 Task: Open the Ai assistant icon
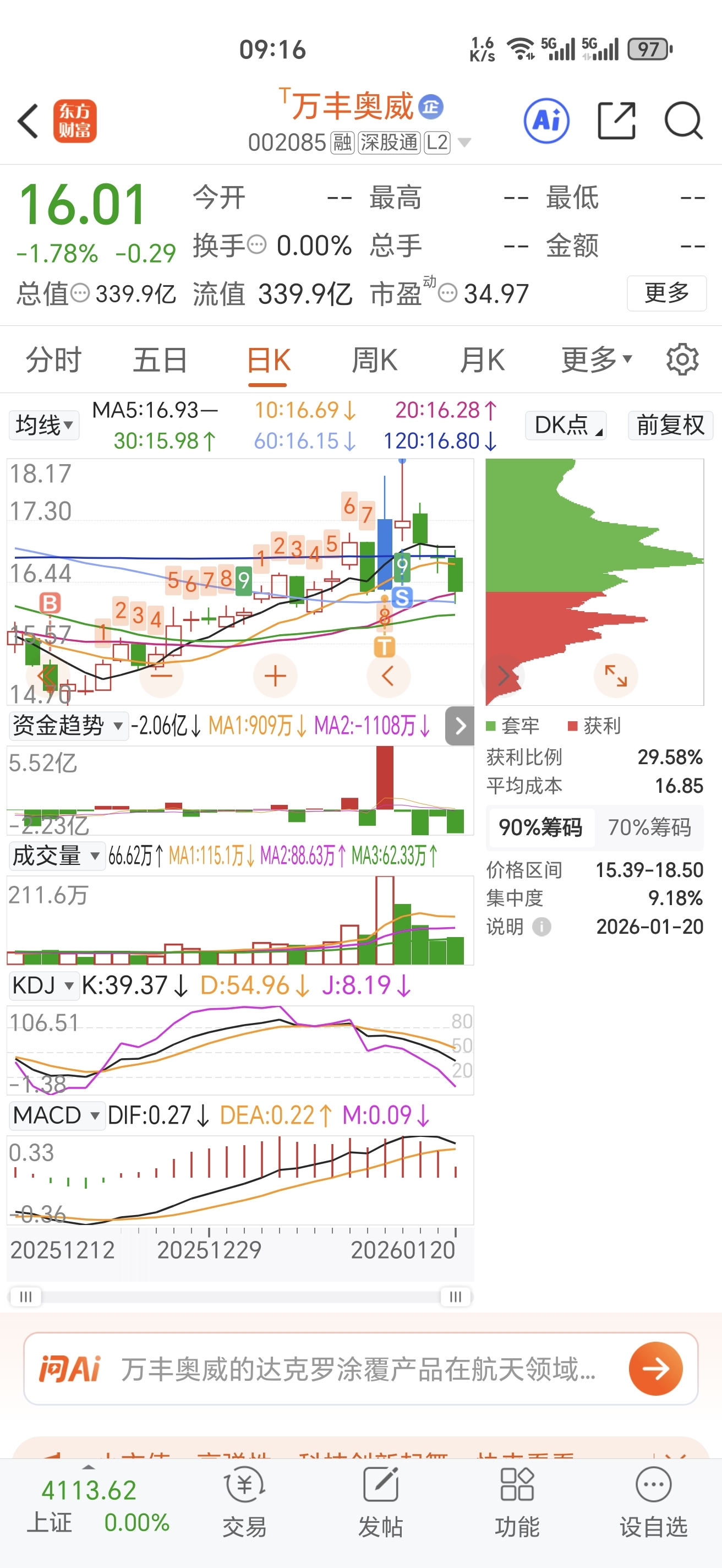click(546, 121)
